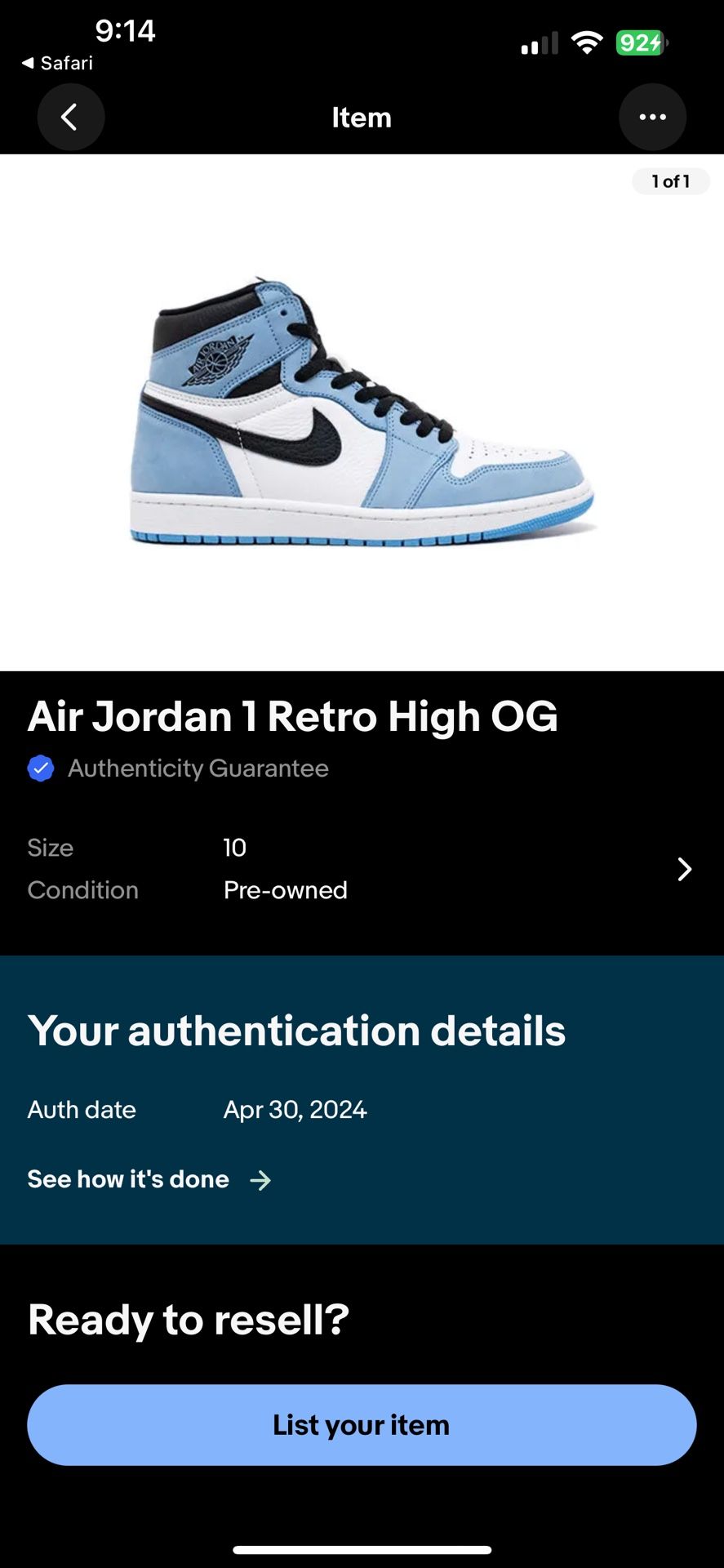Tap the 1 of 1 image counter badge

coord(670,181)
